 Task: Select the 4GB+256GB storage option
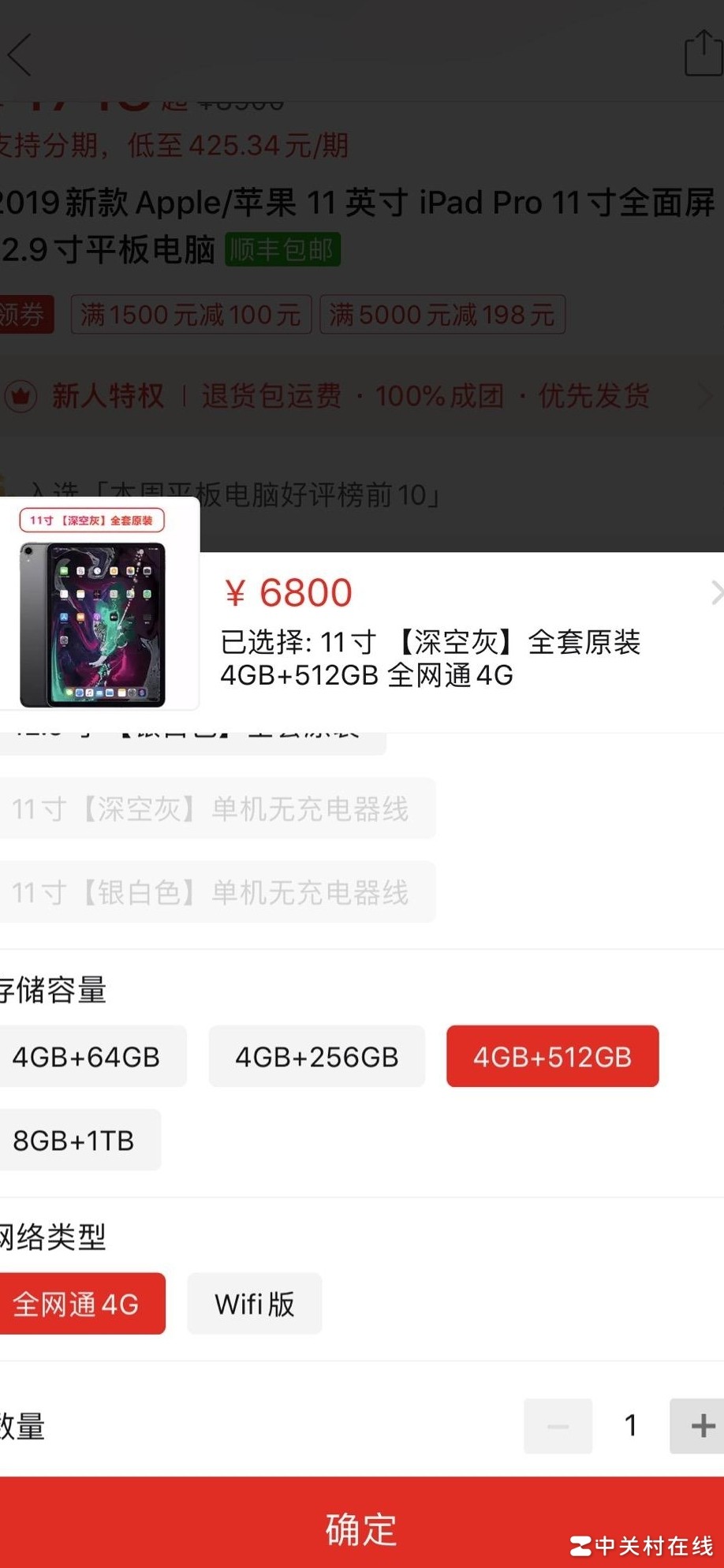(316, 1056)
